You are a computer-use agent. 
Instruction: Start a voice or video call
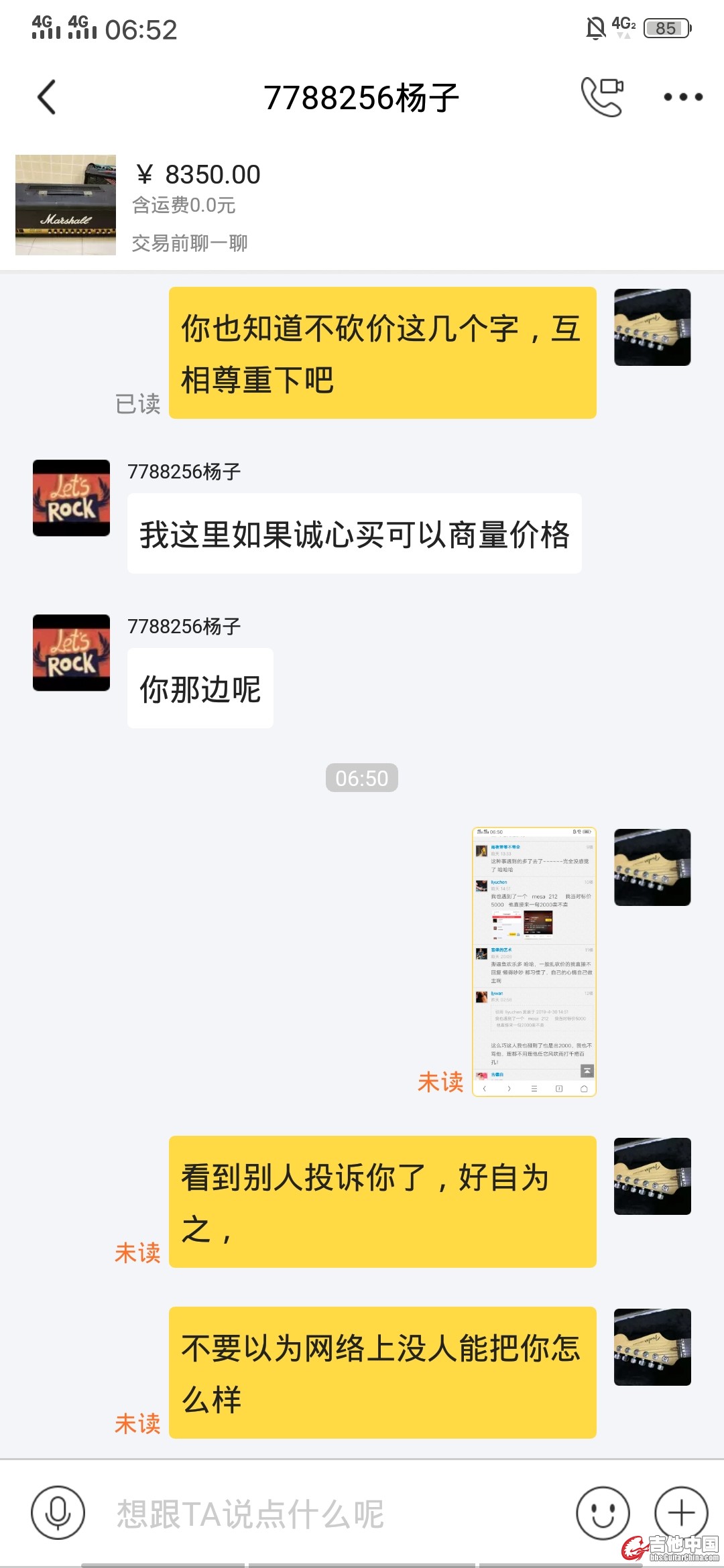601,97
